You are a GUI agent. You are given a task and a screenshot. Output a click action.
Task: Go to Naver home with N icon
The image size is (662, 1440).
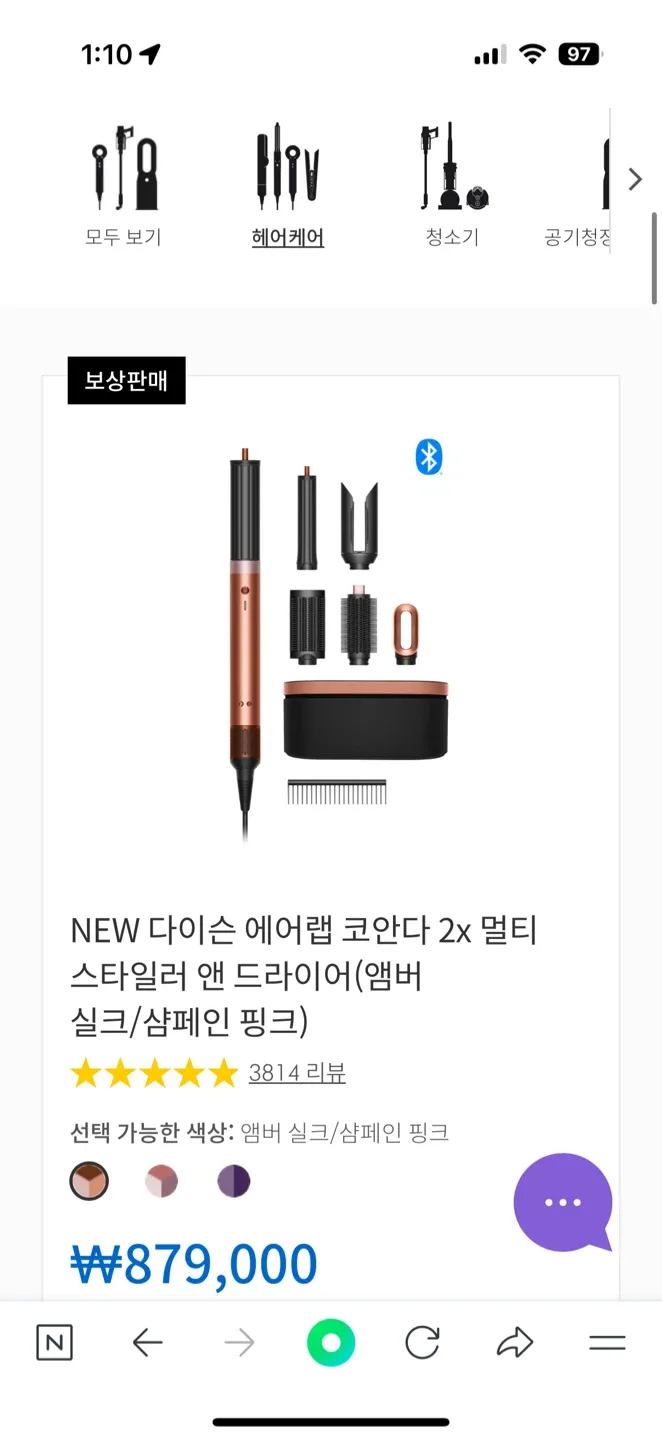[x=54, y=1343]
